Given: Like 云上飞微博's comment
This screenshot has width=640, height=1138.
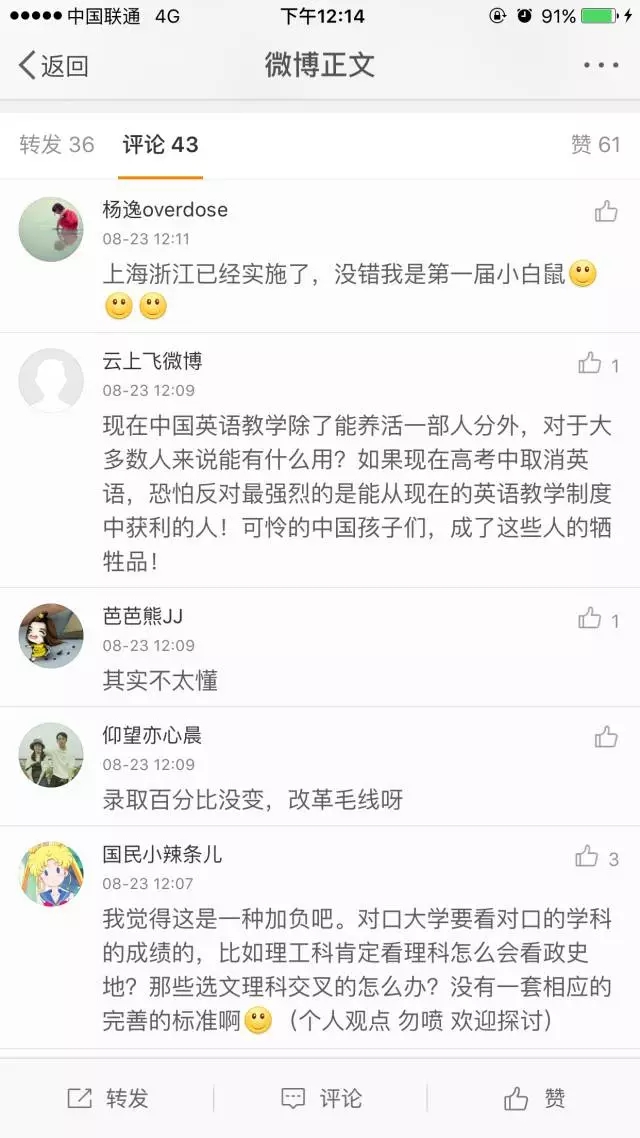Looking at the screenshot, I should pyautogui.click(x=591, y=363).
